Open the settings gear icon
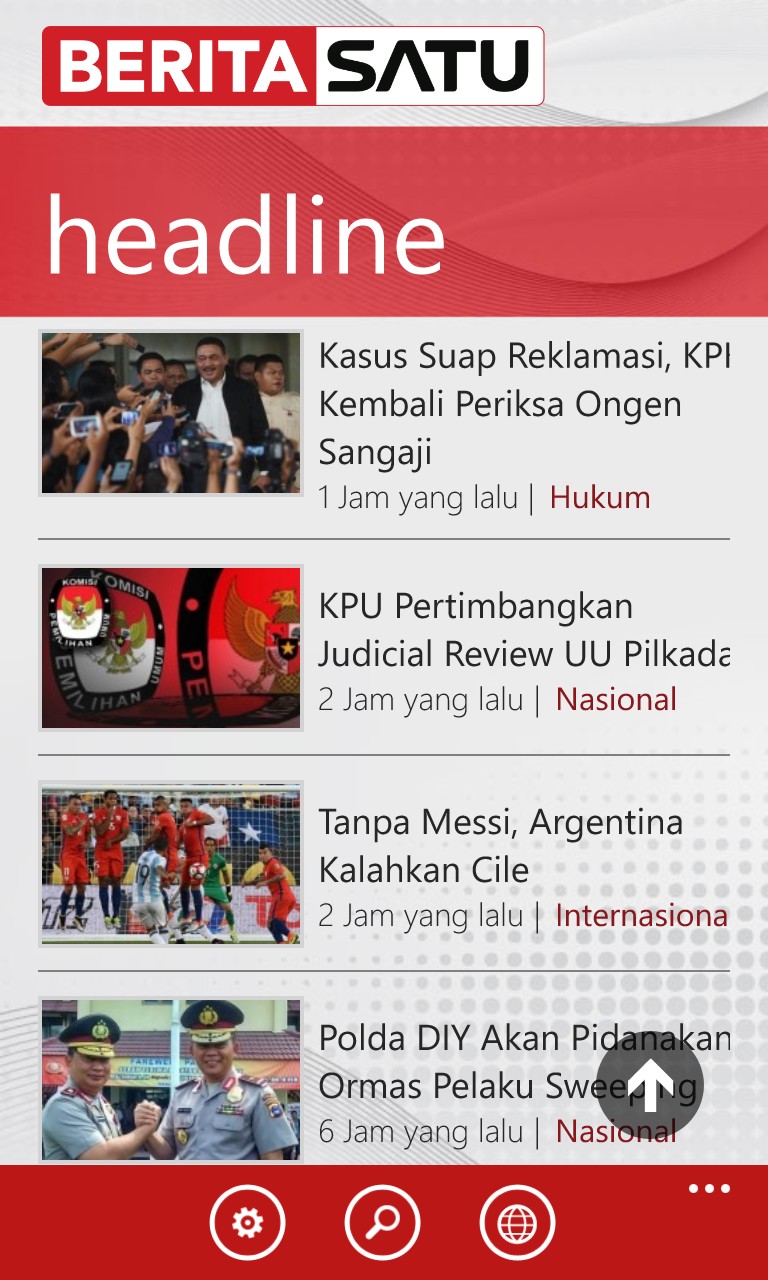Image resolution: width=768 pixels, height=1280 pixels. click(247, 1222)
